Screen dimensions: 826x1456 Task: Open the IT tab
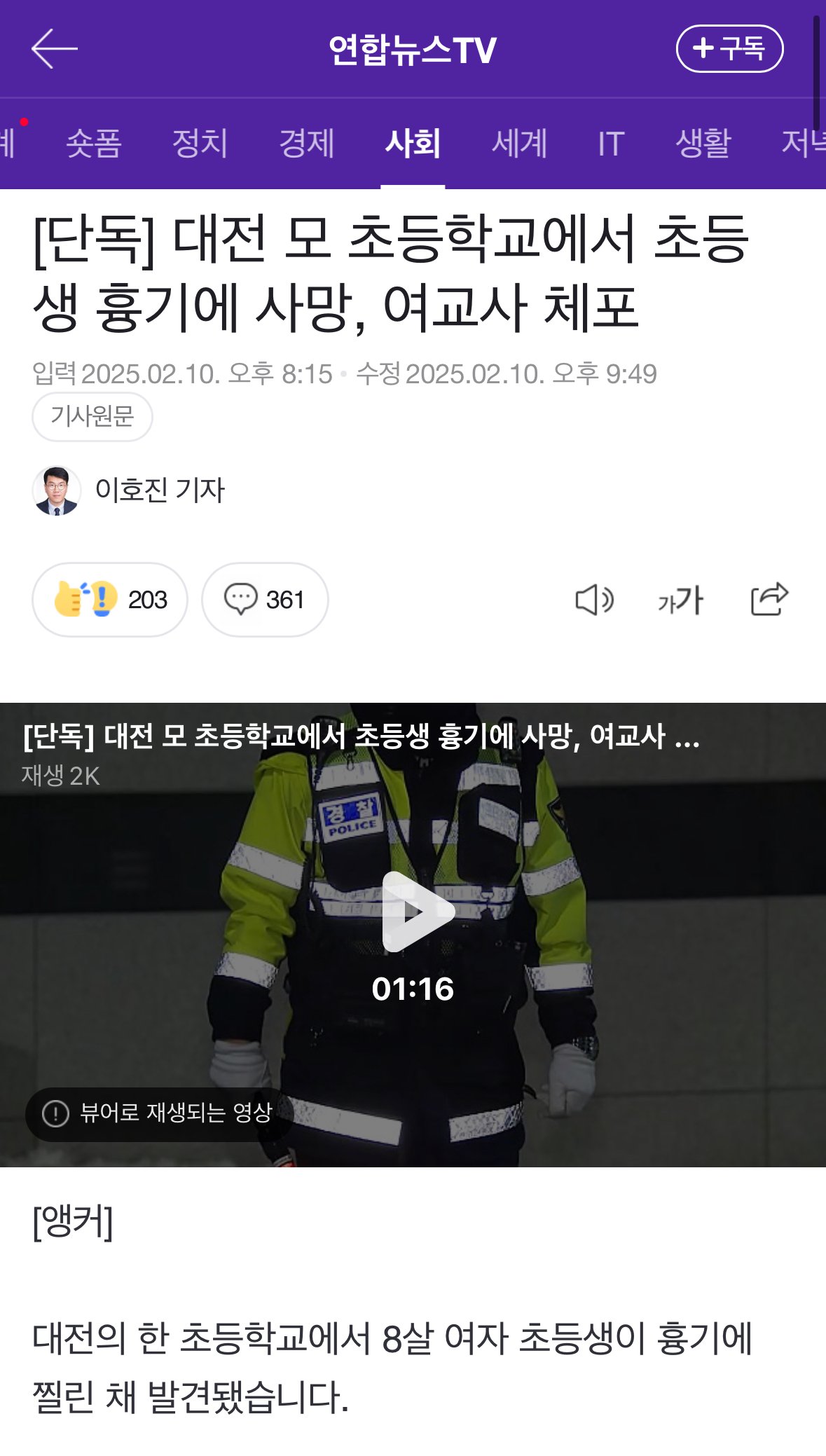coord(611,144)
